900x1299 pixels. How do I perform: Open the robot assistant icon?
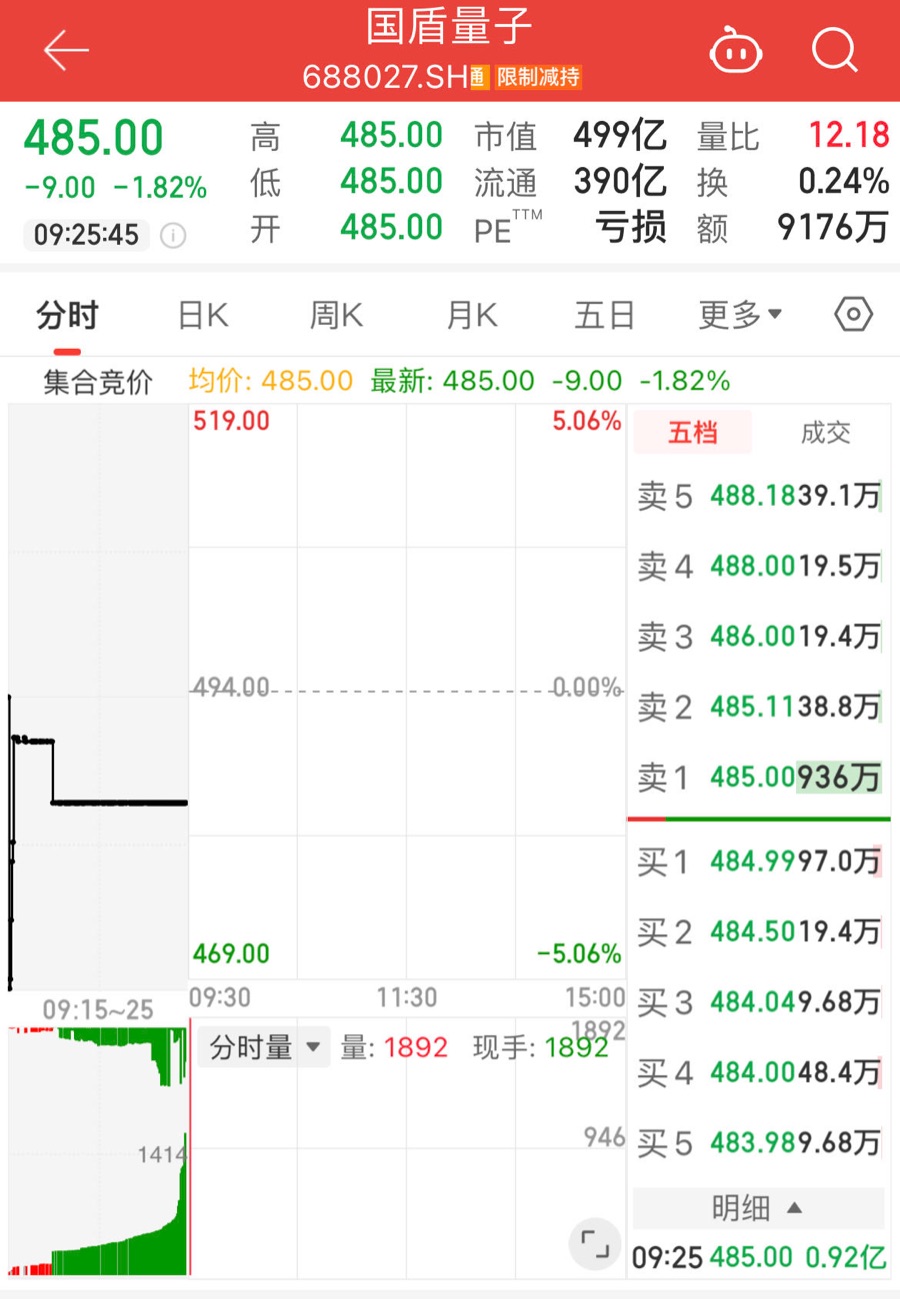coord(735,50)
